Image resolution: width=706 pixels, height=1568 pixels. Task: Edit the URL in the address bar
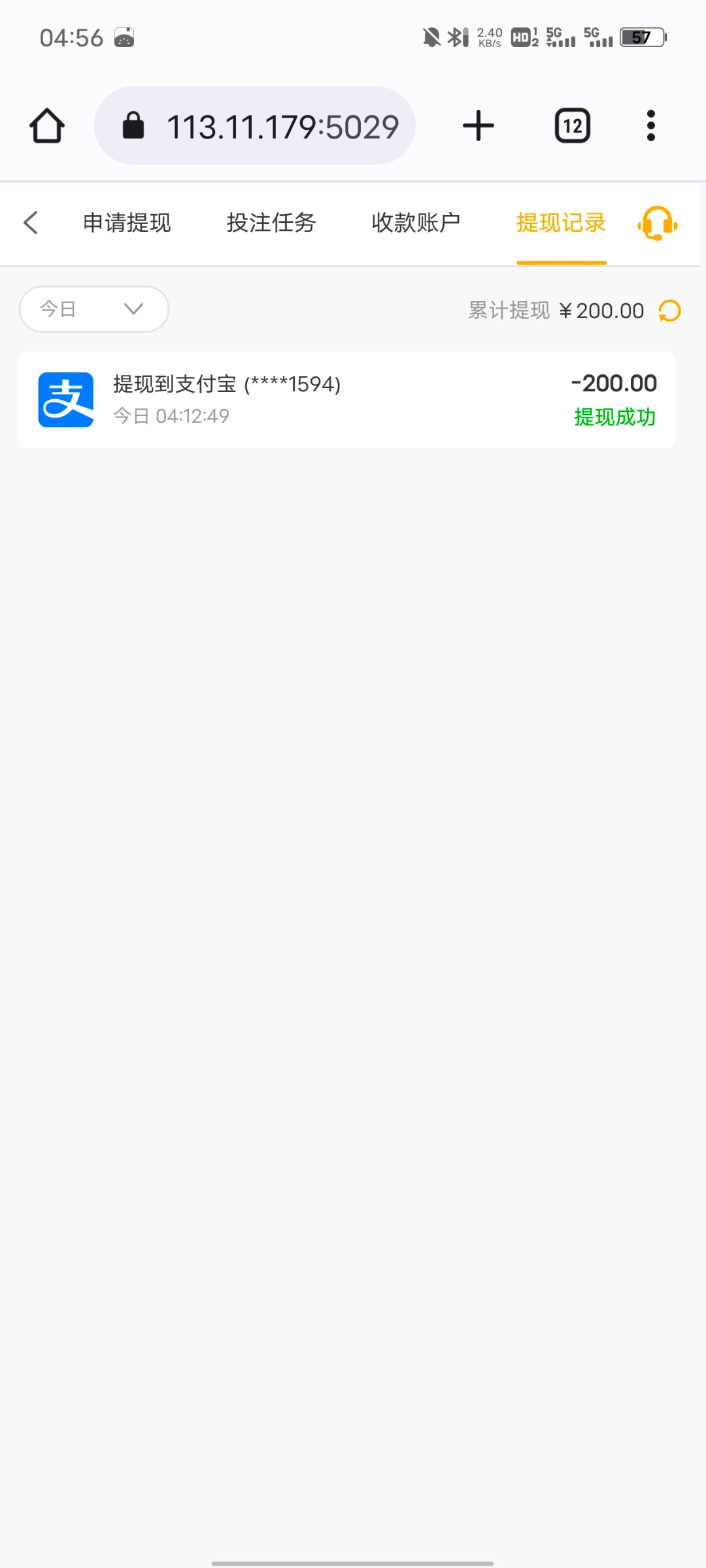pos(281,126)
